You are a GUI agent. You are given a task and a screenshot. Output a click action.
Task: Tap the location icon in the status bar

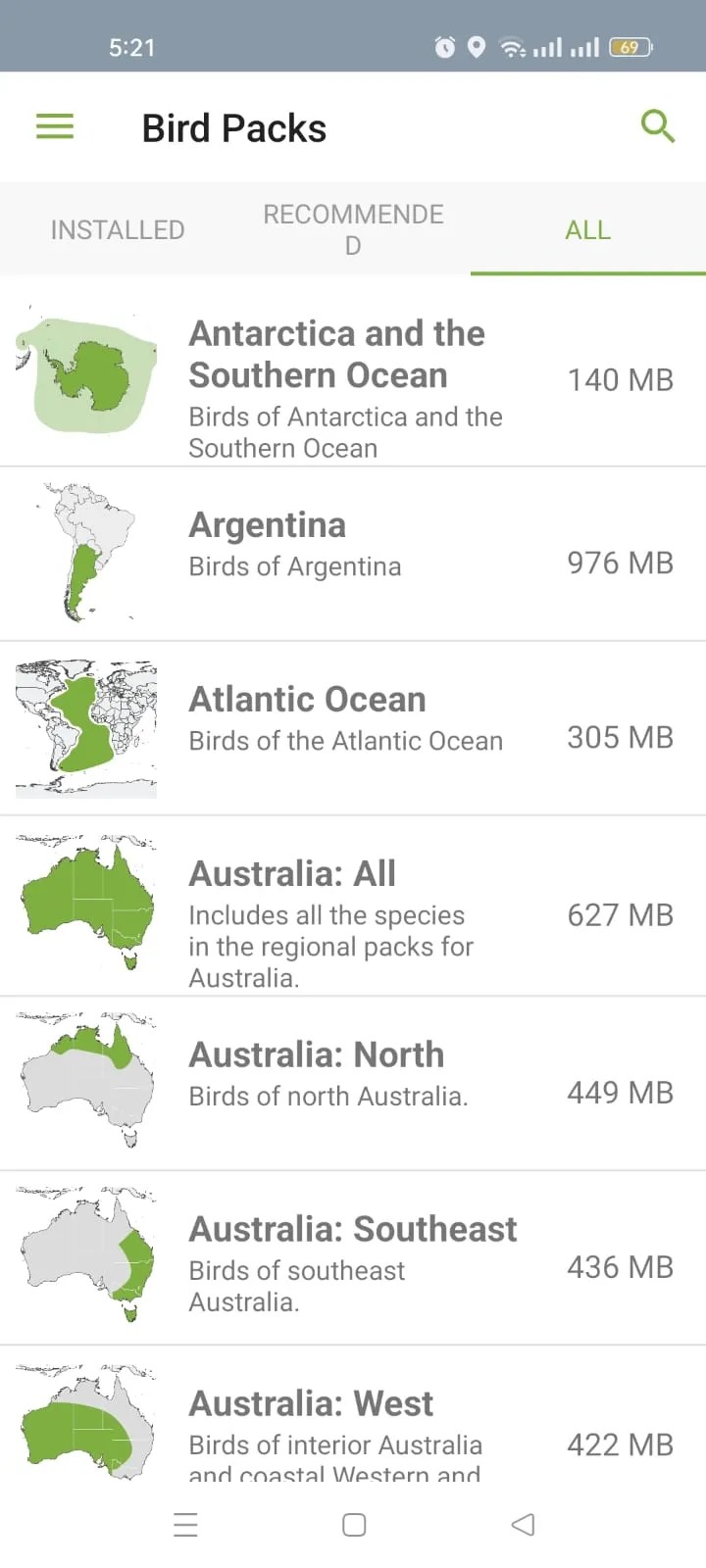[477, 47]
